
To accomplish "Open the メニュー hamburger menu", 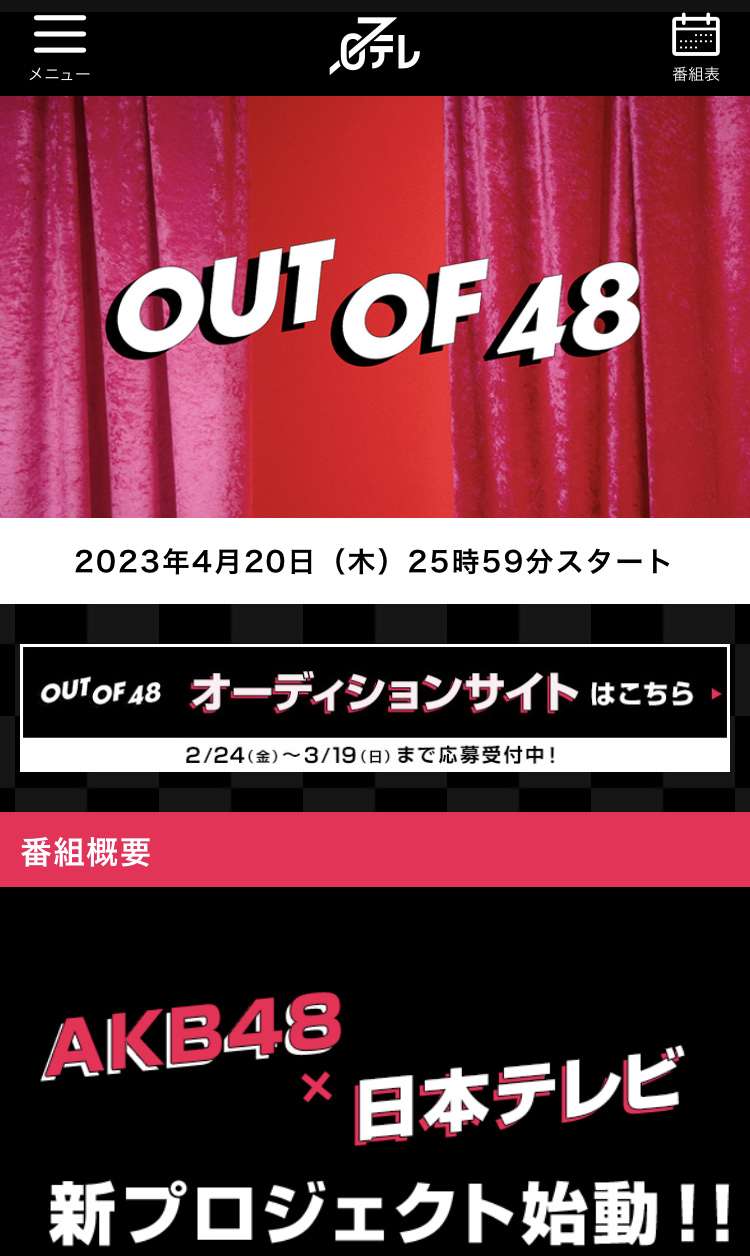I will pos(59,45).
